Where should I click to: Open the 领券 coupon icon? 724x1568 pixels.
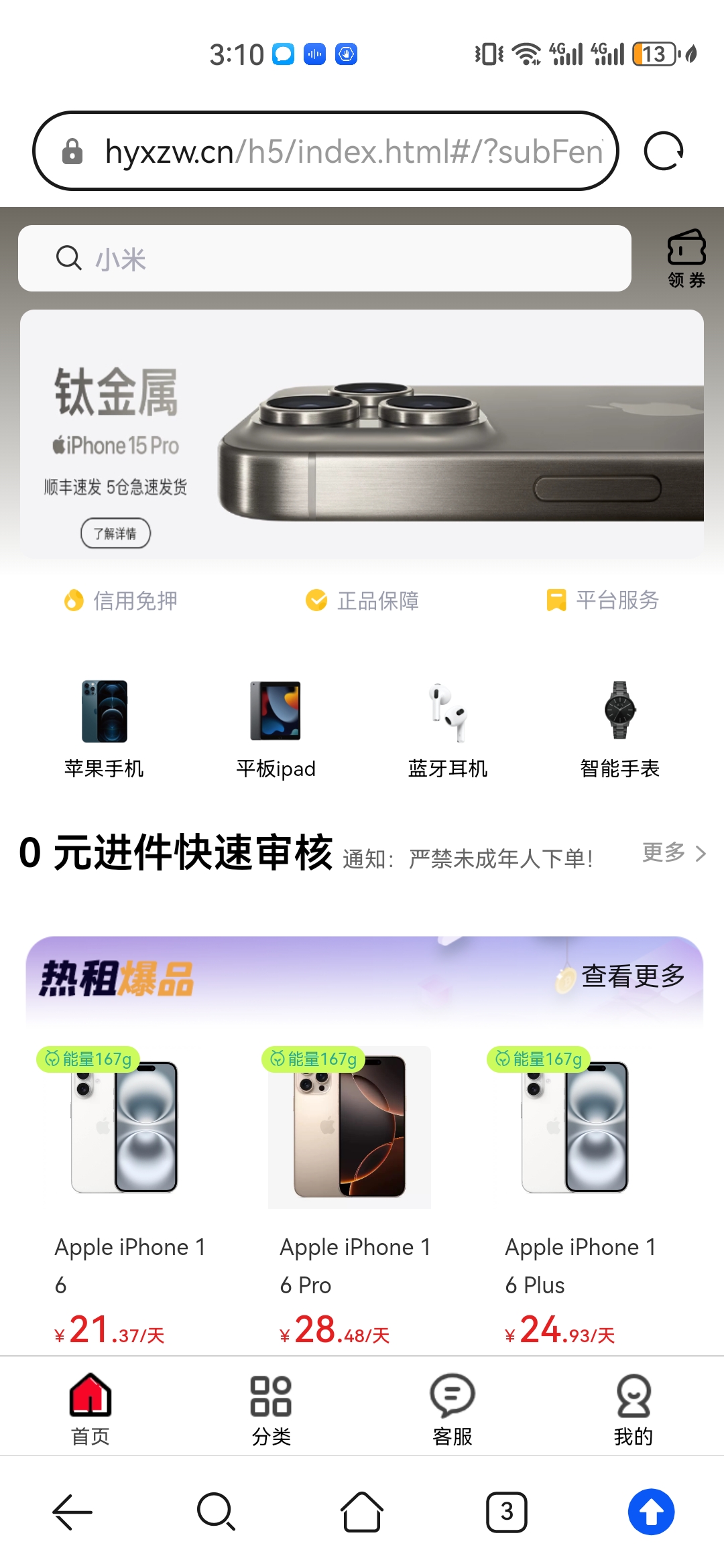(x=686, y=259)
